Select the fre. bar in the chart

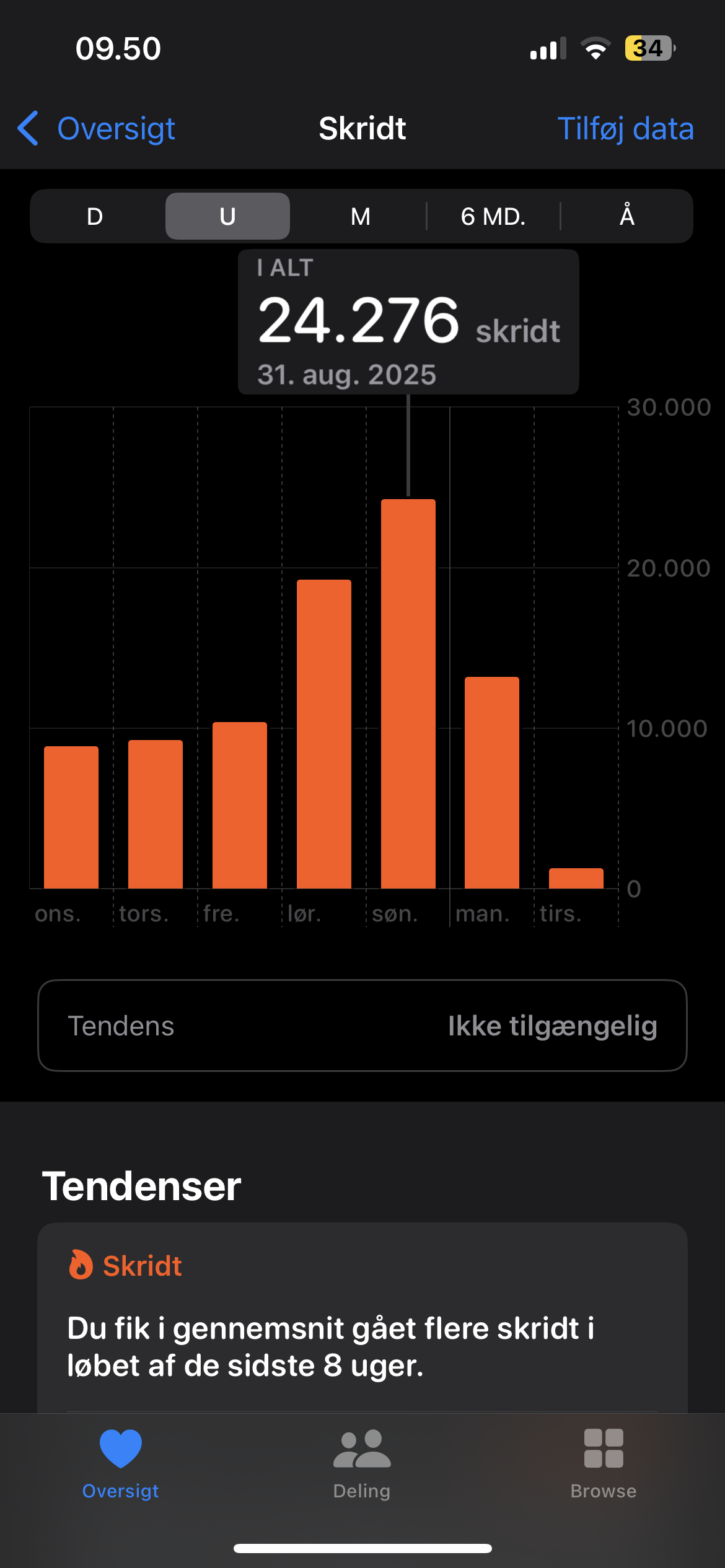point(240,805)
